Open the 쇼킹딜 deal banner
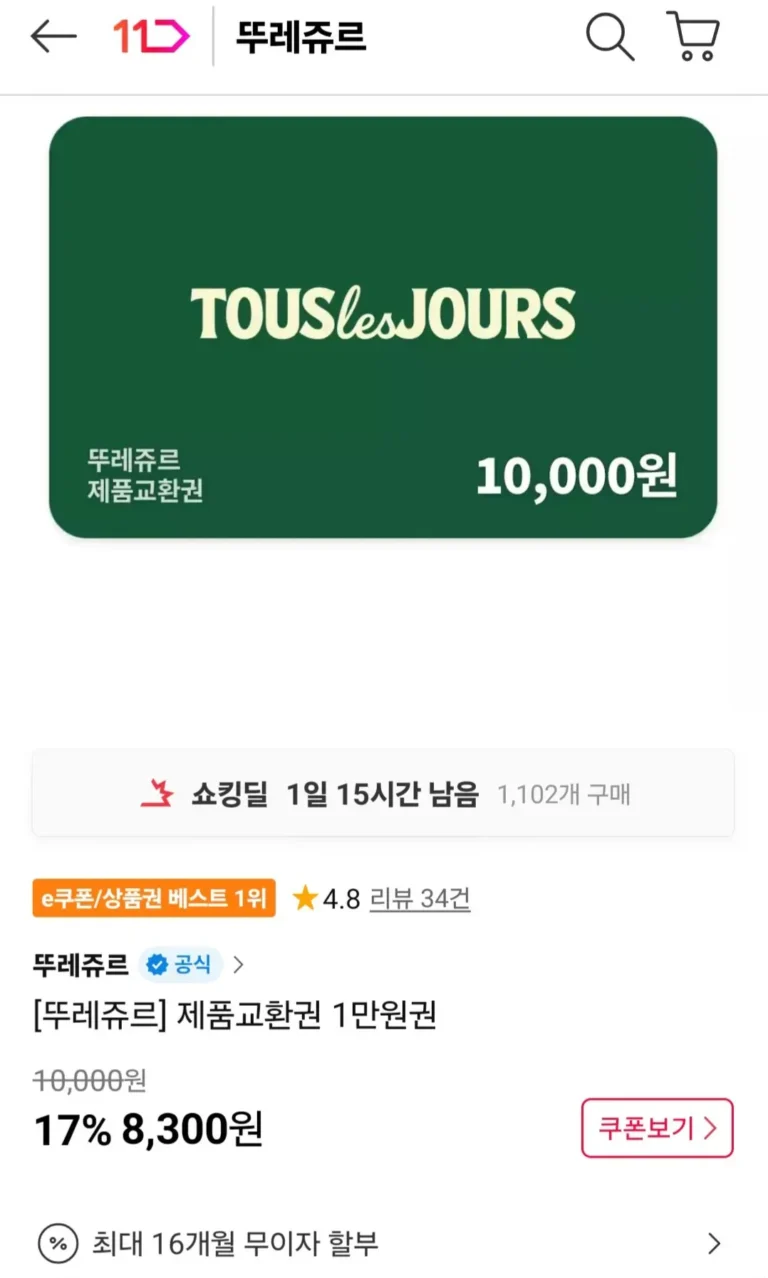 383,794
